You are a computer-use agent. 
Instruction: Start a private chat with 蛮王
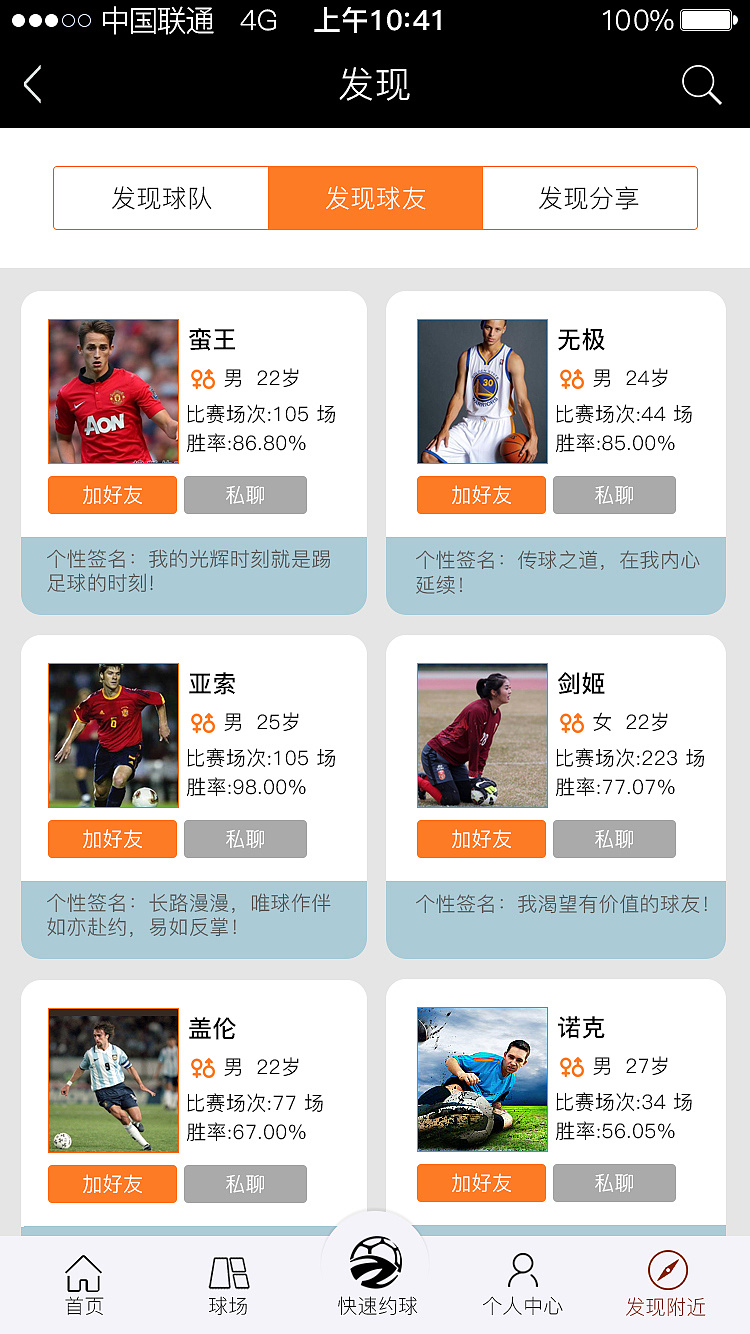click(x=245, y=495)
